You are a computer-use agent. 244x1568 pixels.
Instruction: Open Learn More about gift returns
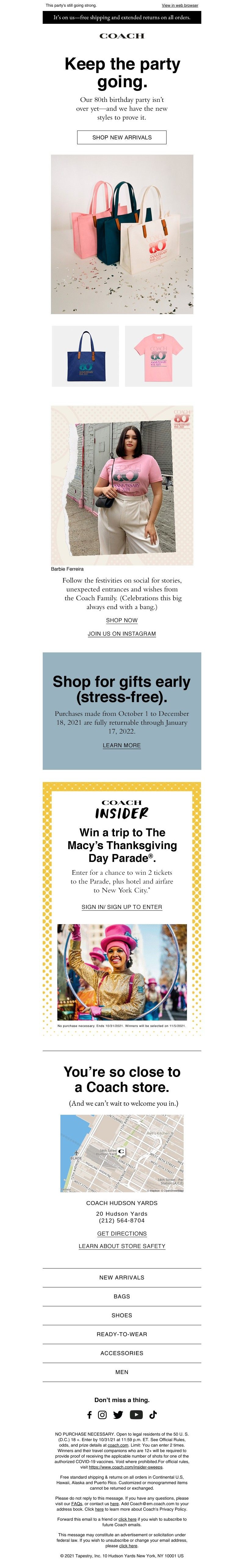pyautogui.click(x=122, y=745)
